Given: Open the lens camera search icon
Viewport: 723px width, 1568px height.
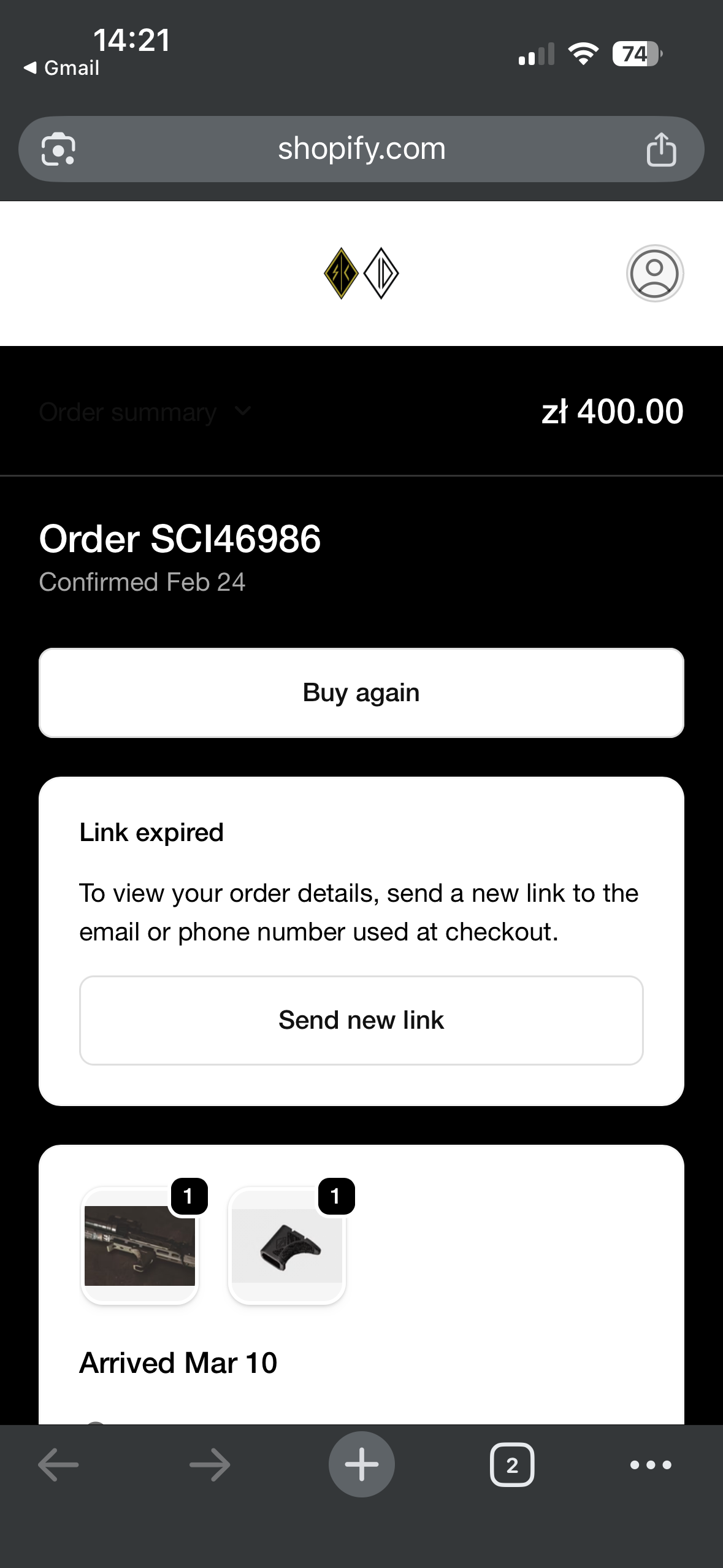Looking at the screenshot, I should click(58, 149).
